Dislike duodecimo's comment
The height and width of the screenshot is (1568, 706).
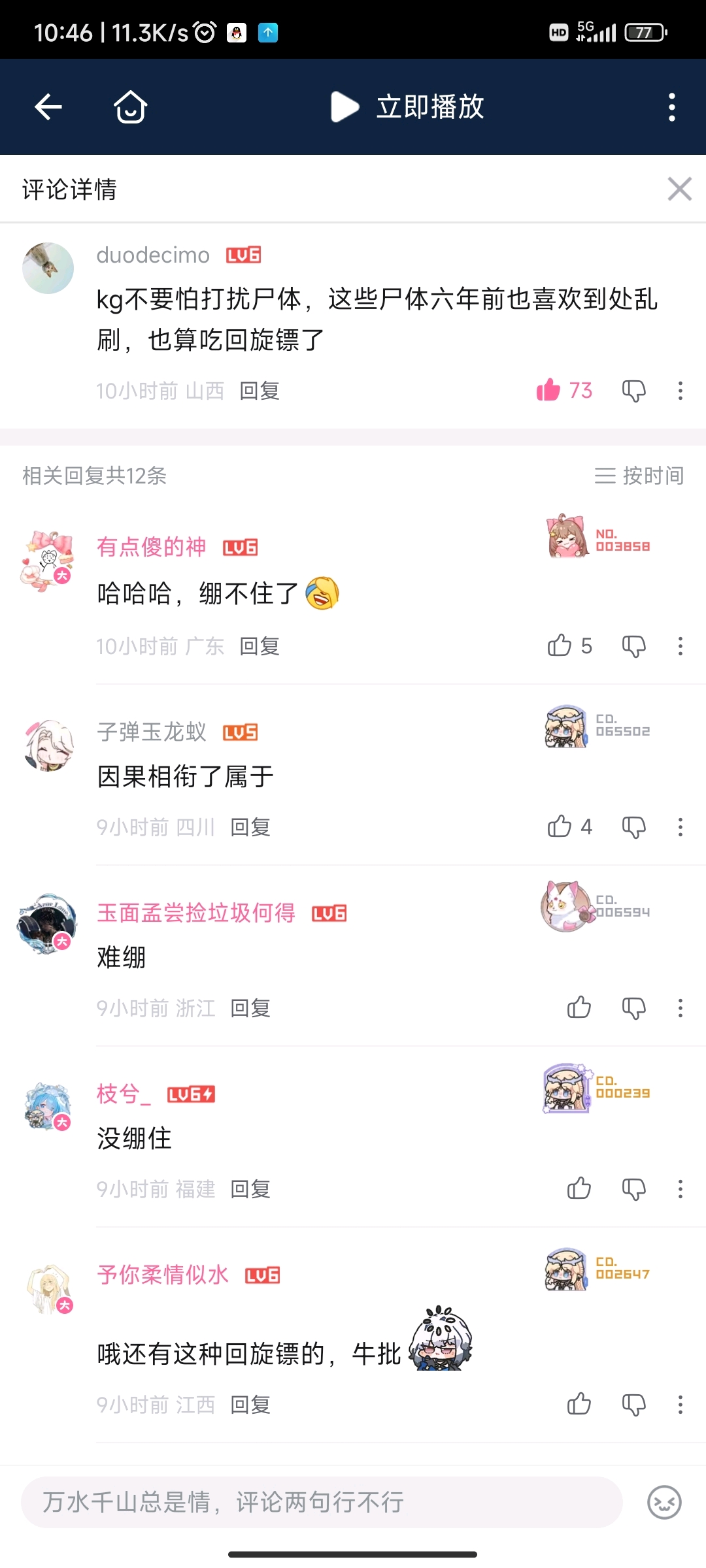point(633,391)
